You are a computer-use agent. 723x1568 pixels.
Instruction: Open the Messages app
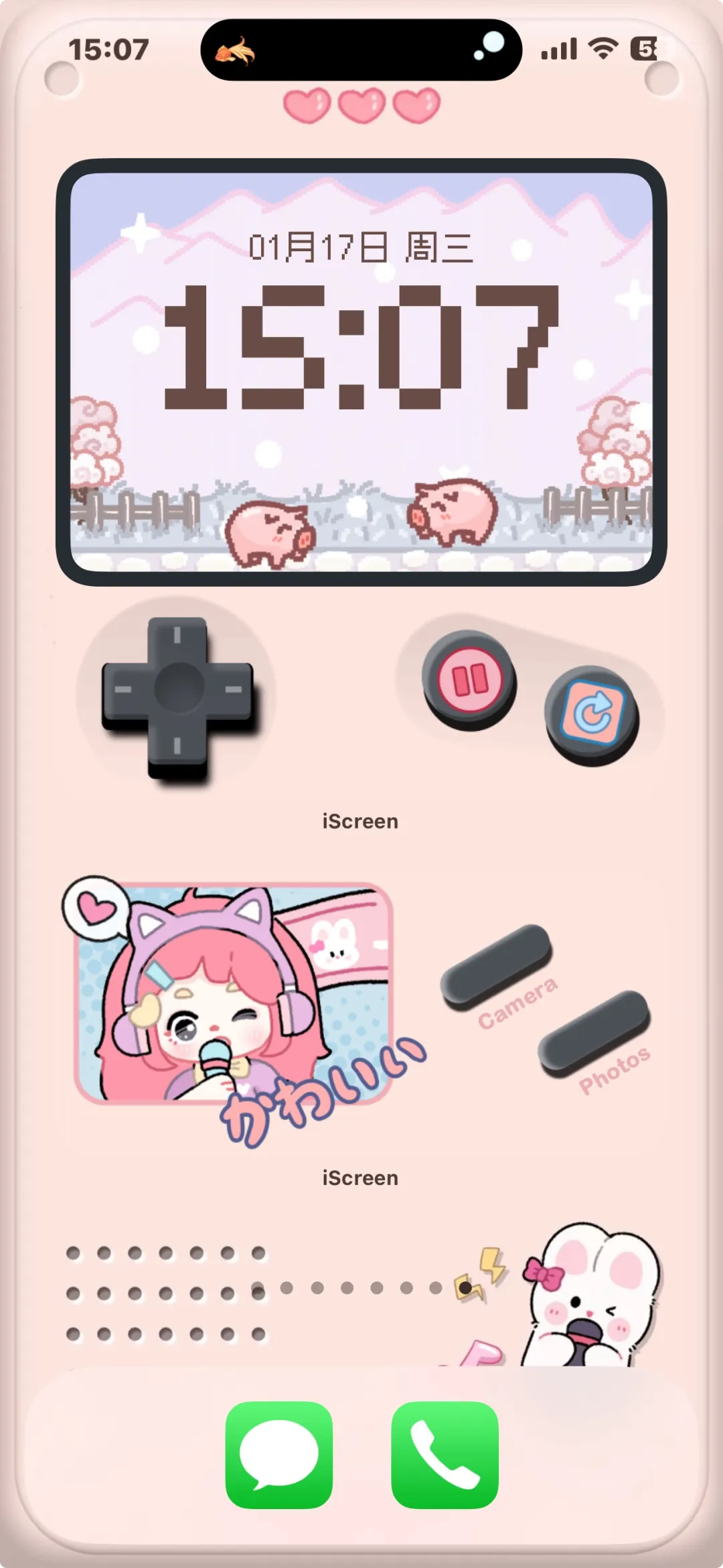pyautogui.click(x=279, y=1455)
